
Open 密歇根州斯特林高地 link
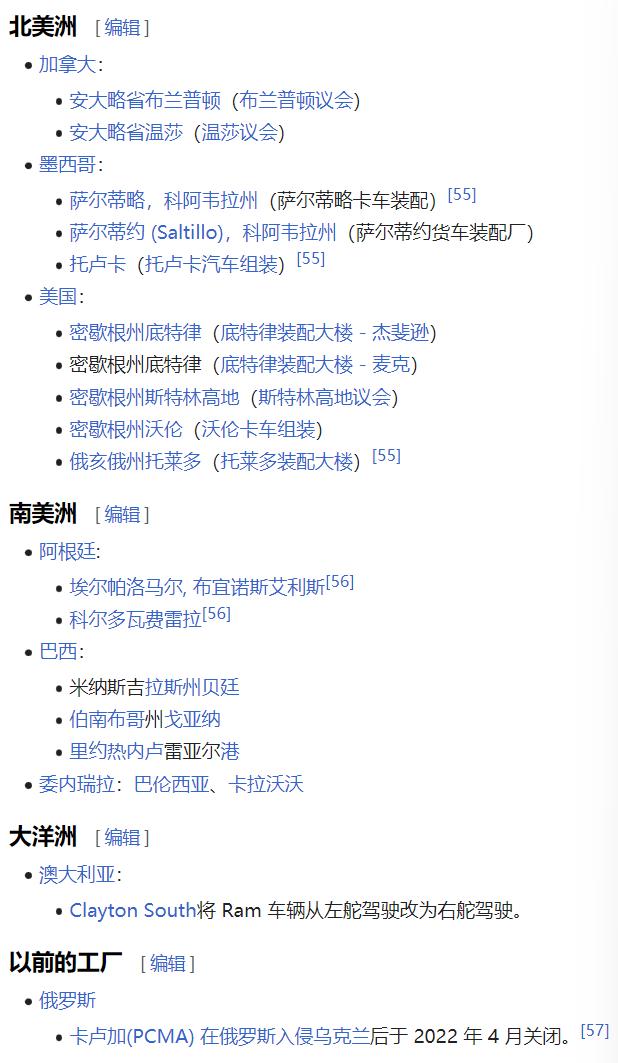coord(154,397)
